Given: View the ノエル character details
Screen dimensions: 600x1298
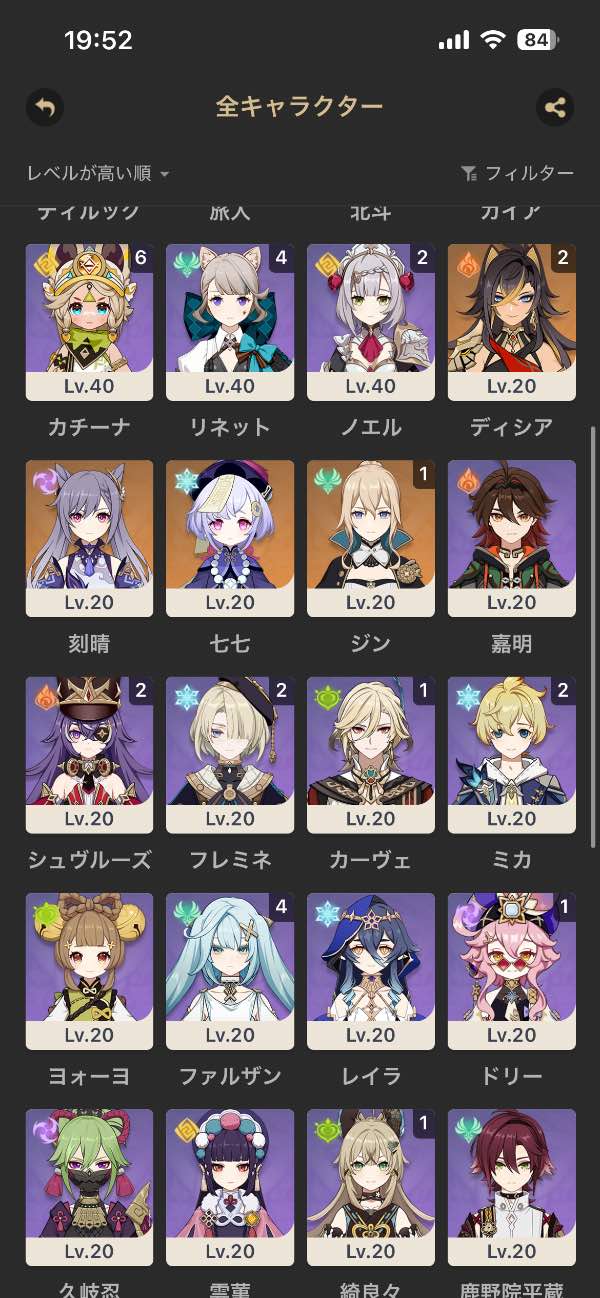Looking at the screenshot, I should 371,322.
